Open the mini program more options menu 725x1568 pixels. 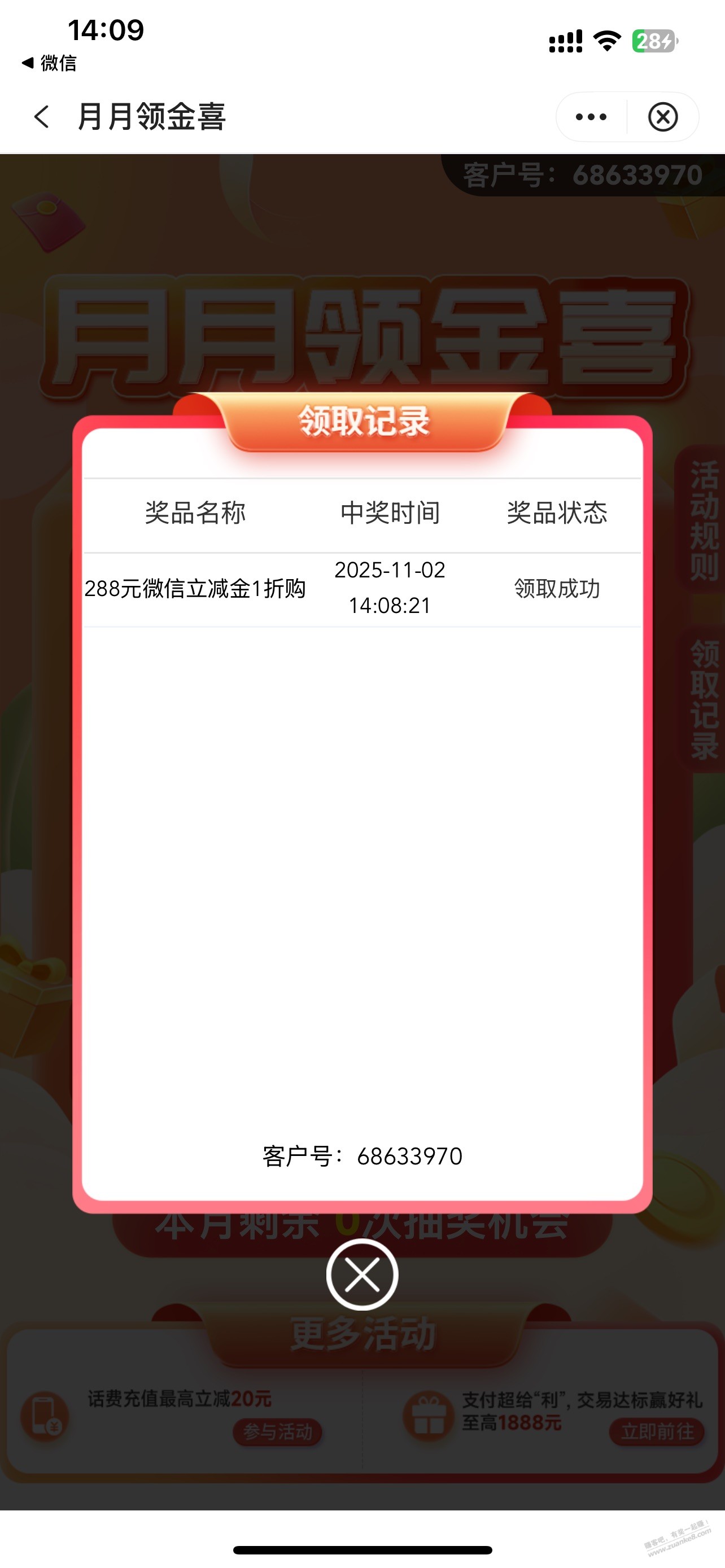click(591, 117)
